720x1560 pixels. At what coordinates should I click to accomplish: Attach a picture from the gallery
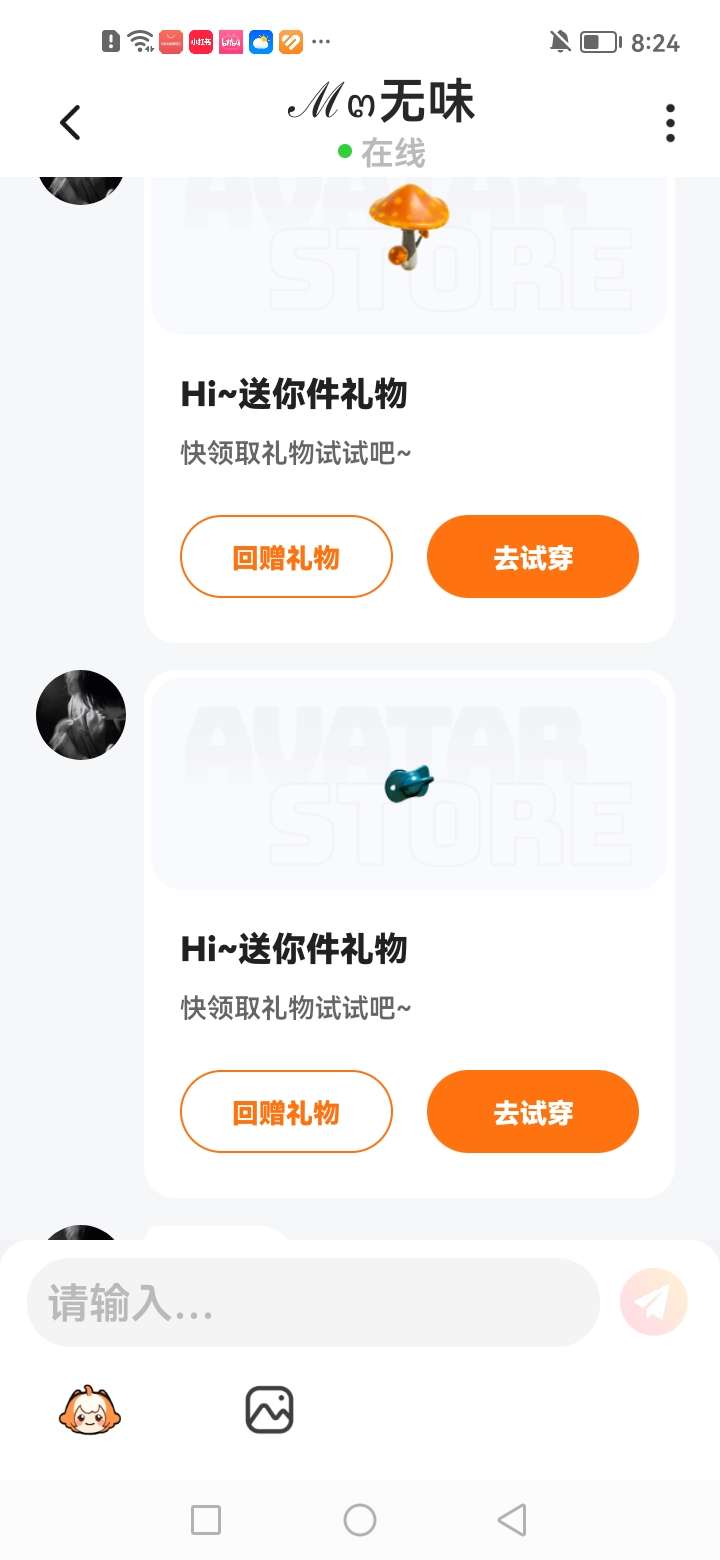pos(270,1410)
